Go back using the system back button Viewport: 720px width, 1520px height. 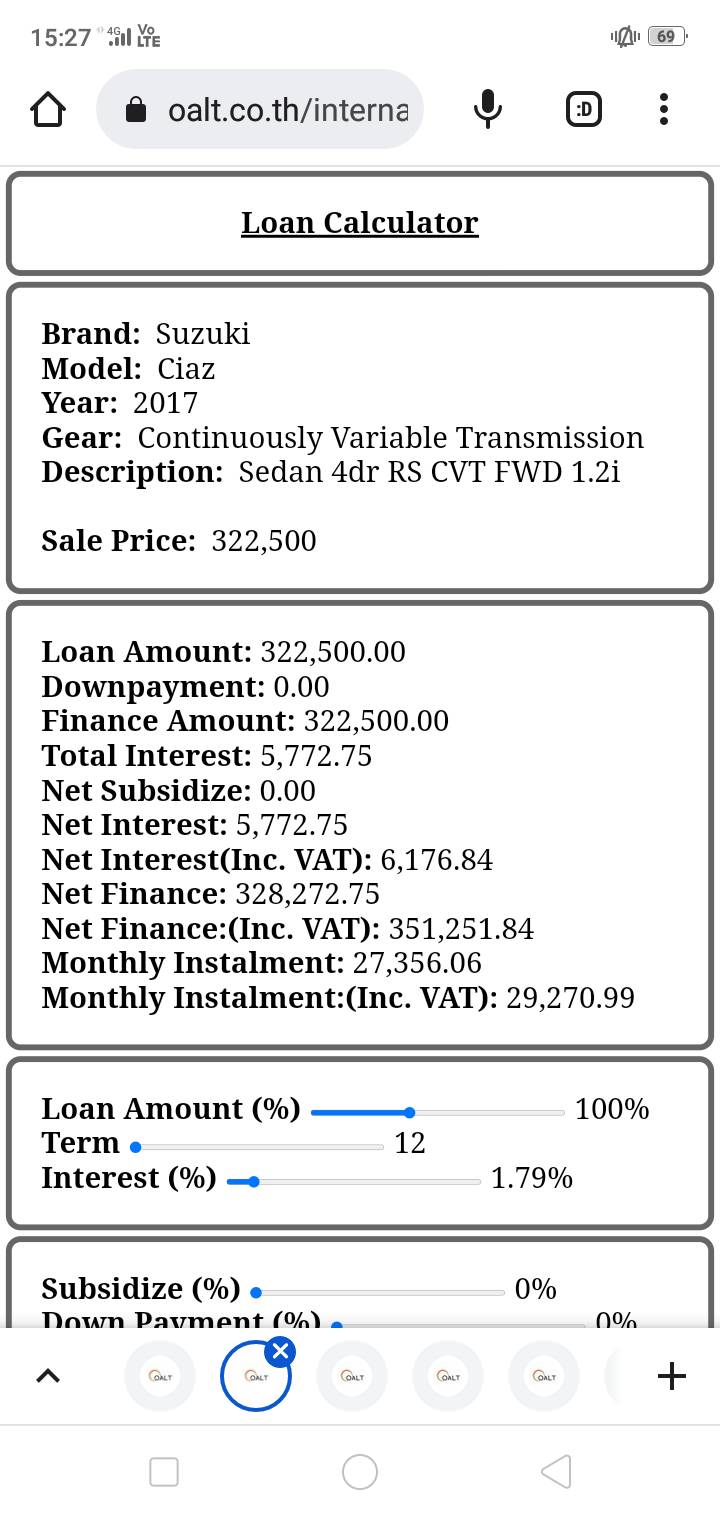[x=556, y=1471]
